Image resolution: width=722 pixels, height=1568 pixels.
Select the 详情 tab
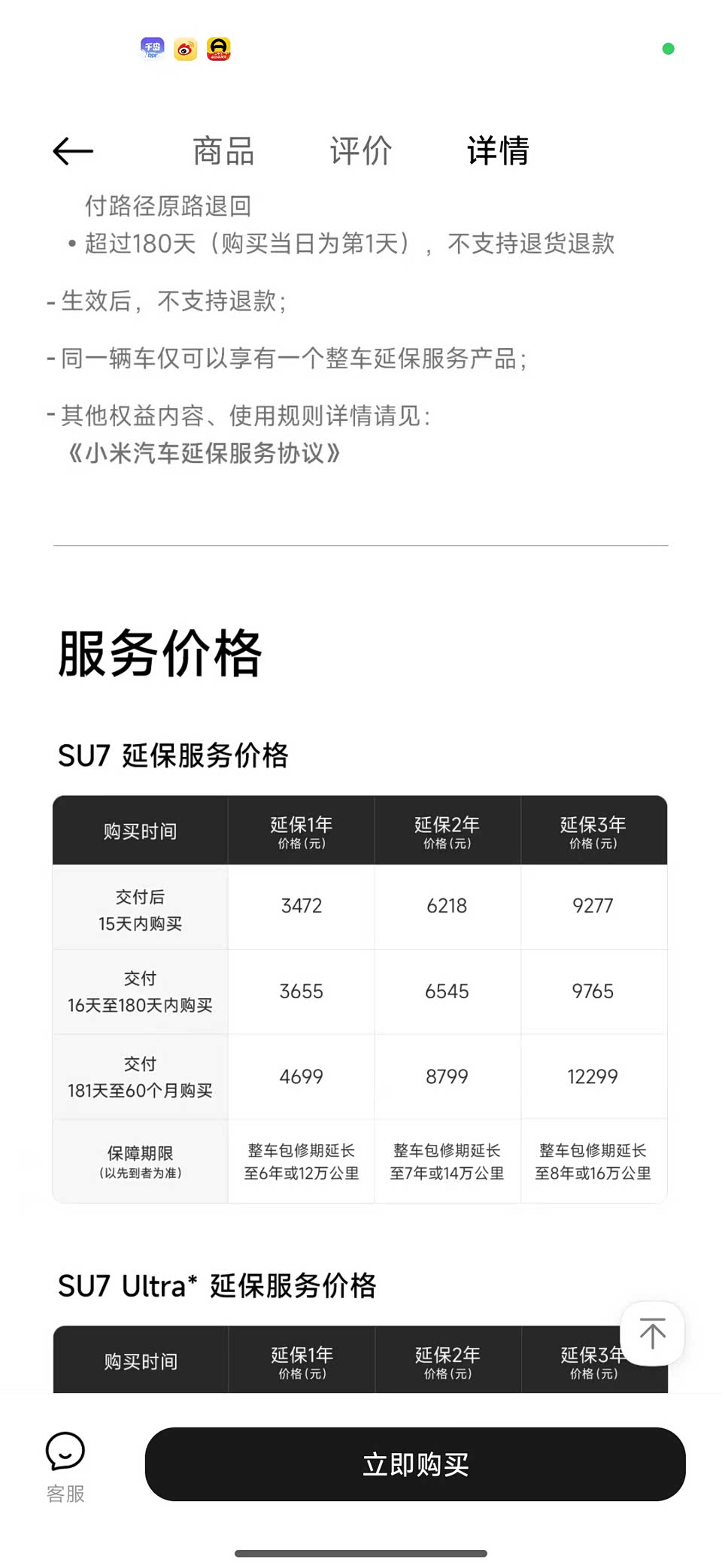point(498,151)
